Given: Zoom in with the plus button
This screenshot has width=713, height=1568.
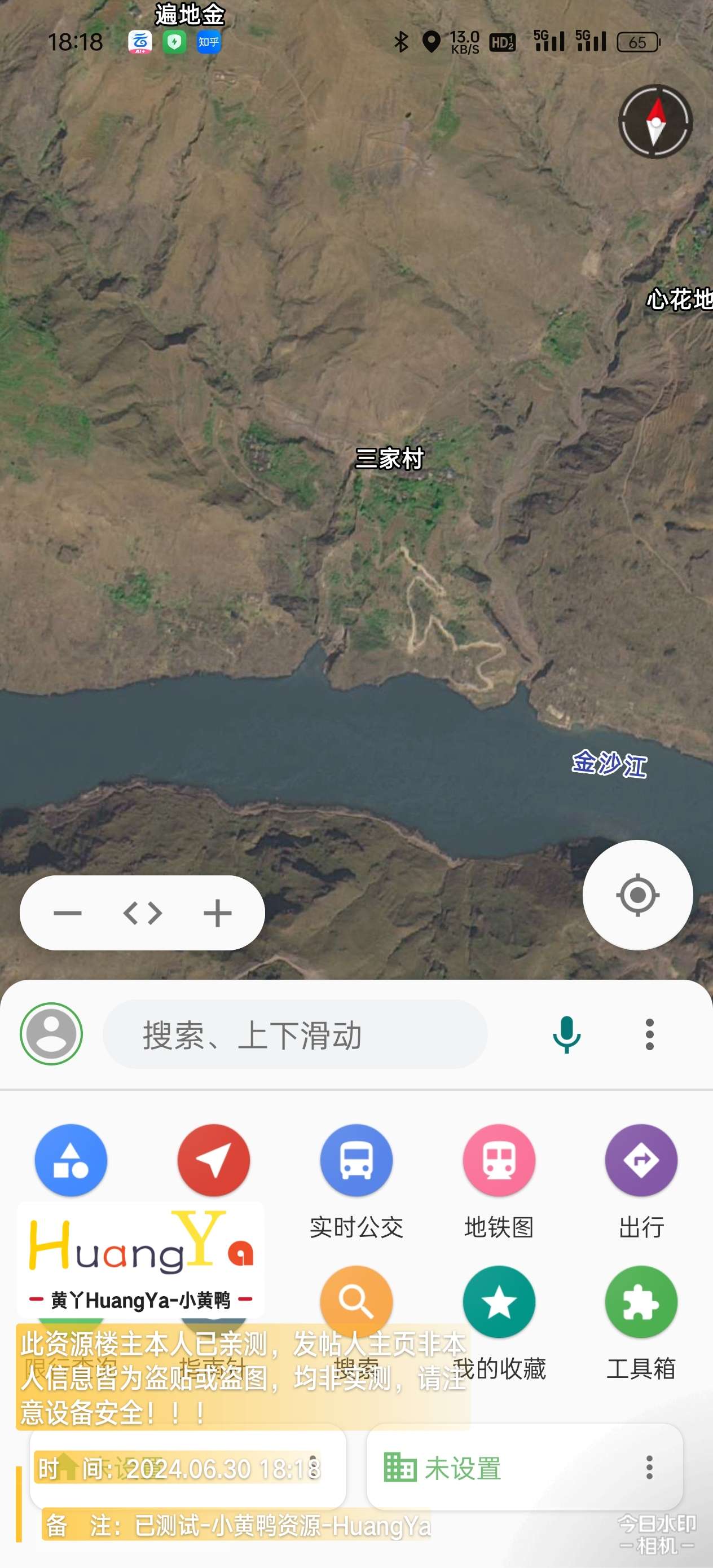Looking at the screenshot, I should coord(217,913).
